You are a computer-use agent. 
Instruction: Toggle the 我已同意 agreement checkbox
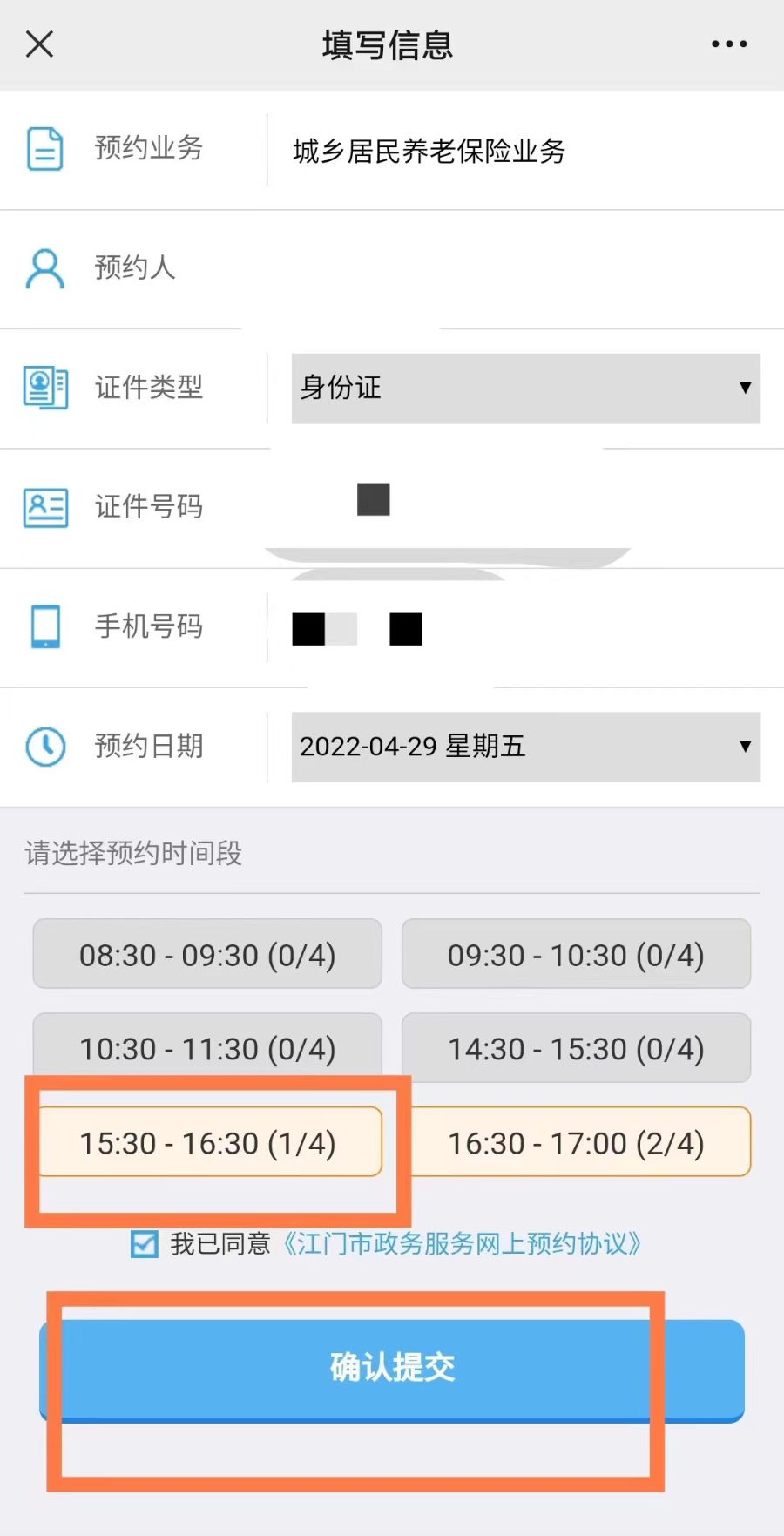[x=143, y=1245]
